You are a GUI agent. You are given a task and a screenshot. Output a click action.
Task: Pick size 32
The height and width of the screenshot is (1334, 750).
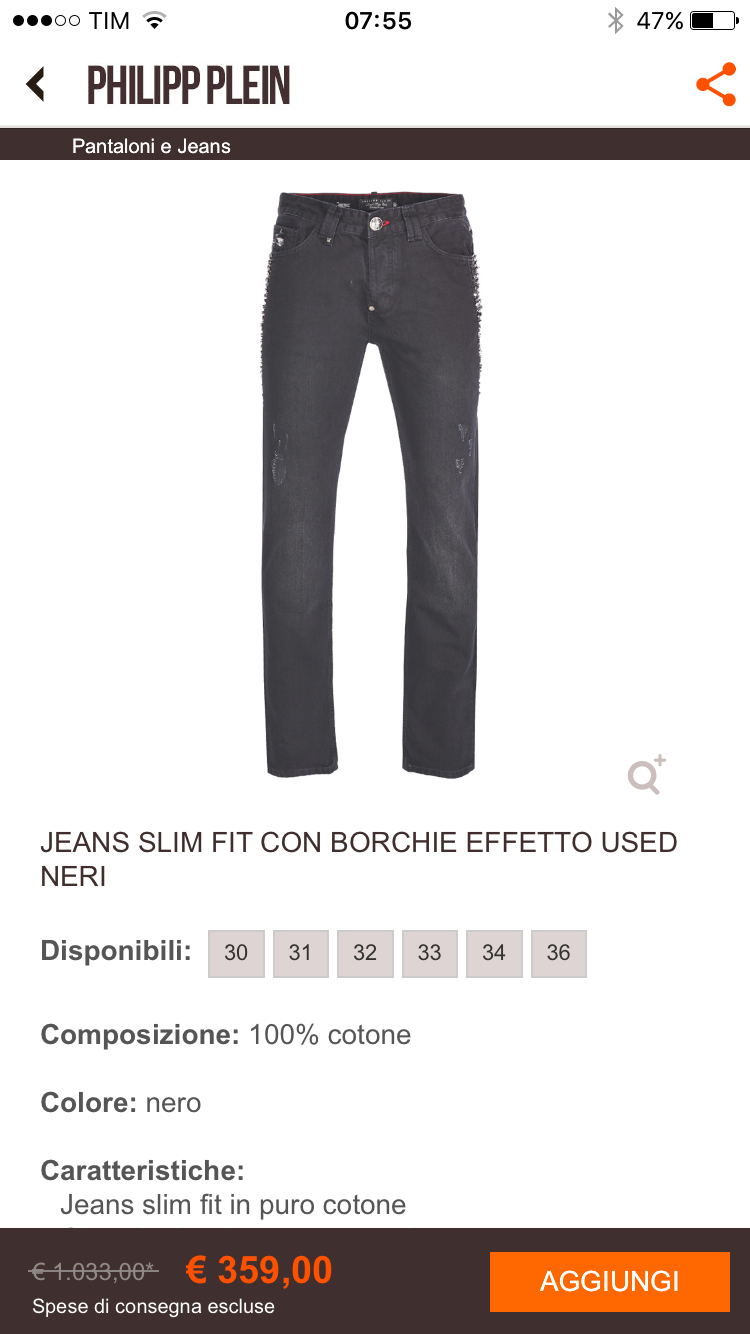pos(365,953)
